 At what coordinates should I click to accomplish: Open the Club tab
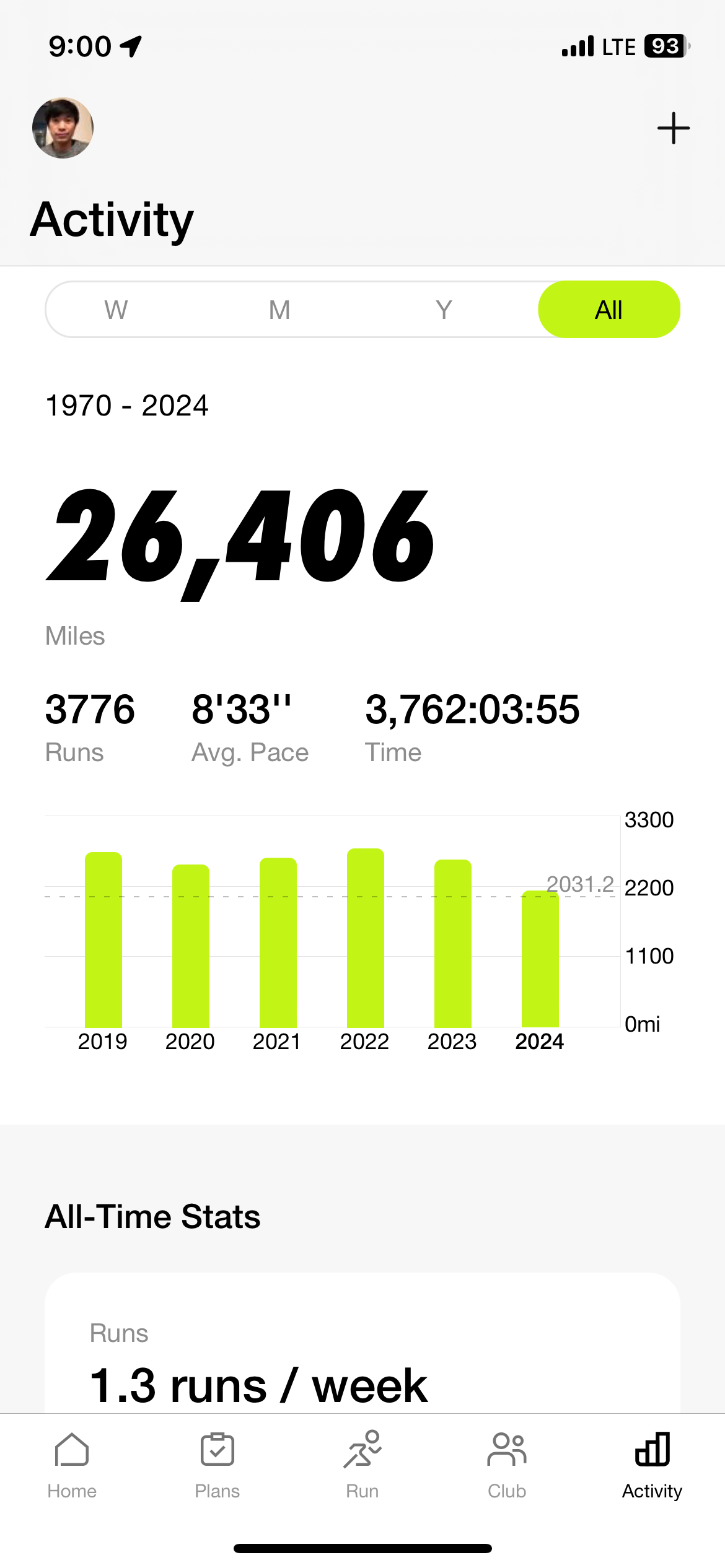click(x=507, y=1465)
